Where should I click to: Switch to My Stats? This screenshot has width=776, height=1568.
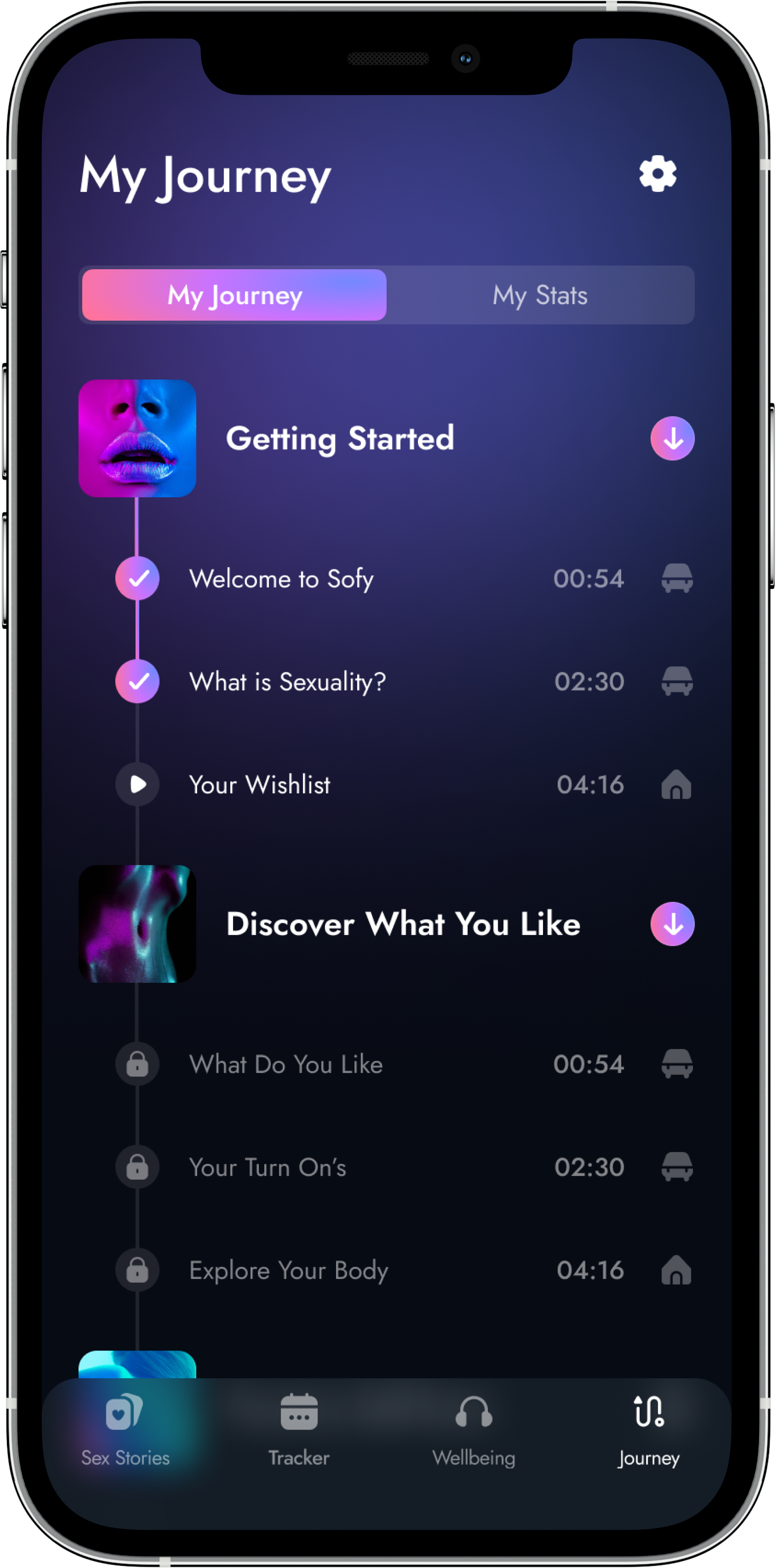(x=540, y=295)
